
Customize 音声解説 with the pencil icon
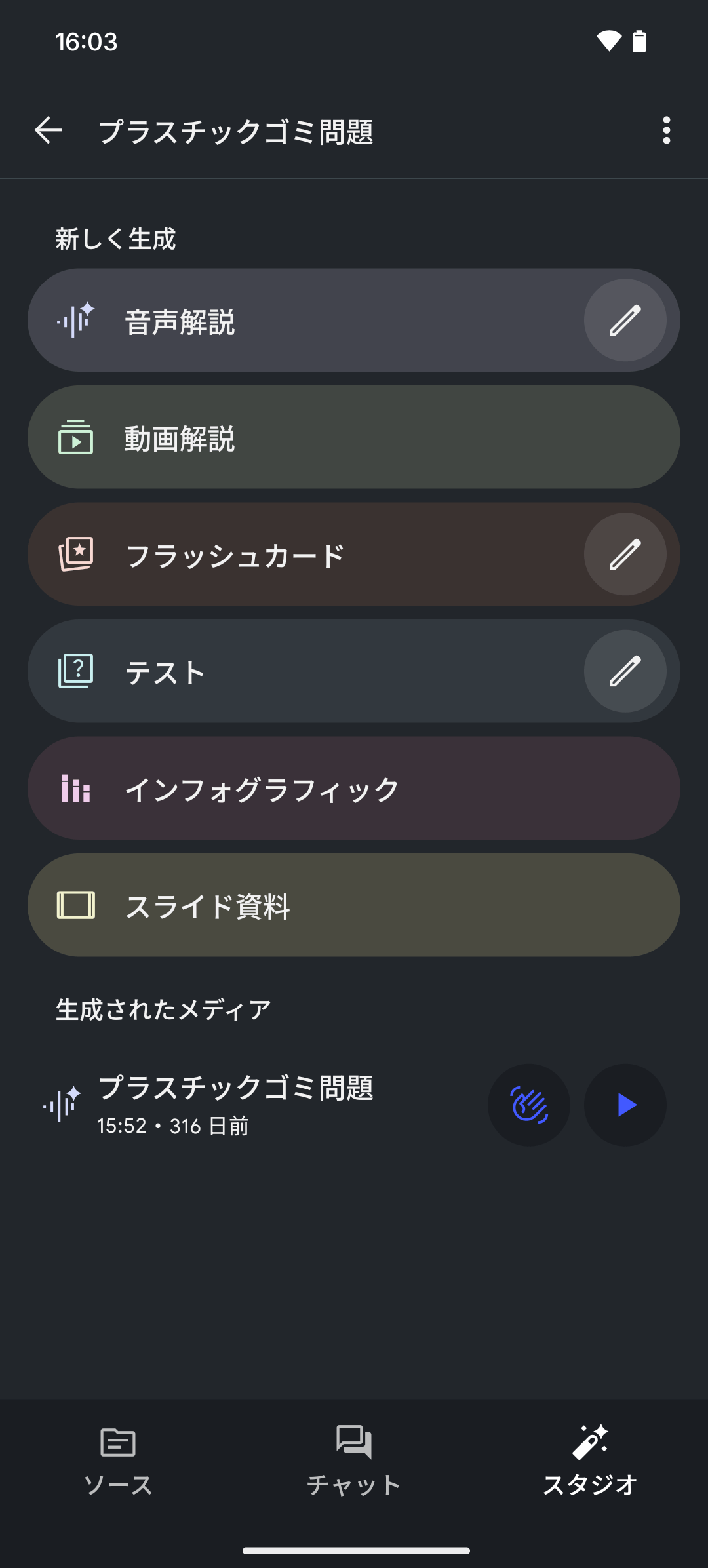coord(625,321)
